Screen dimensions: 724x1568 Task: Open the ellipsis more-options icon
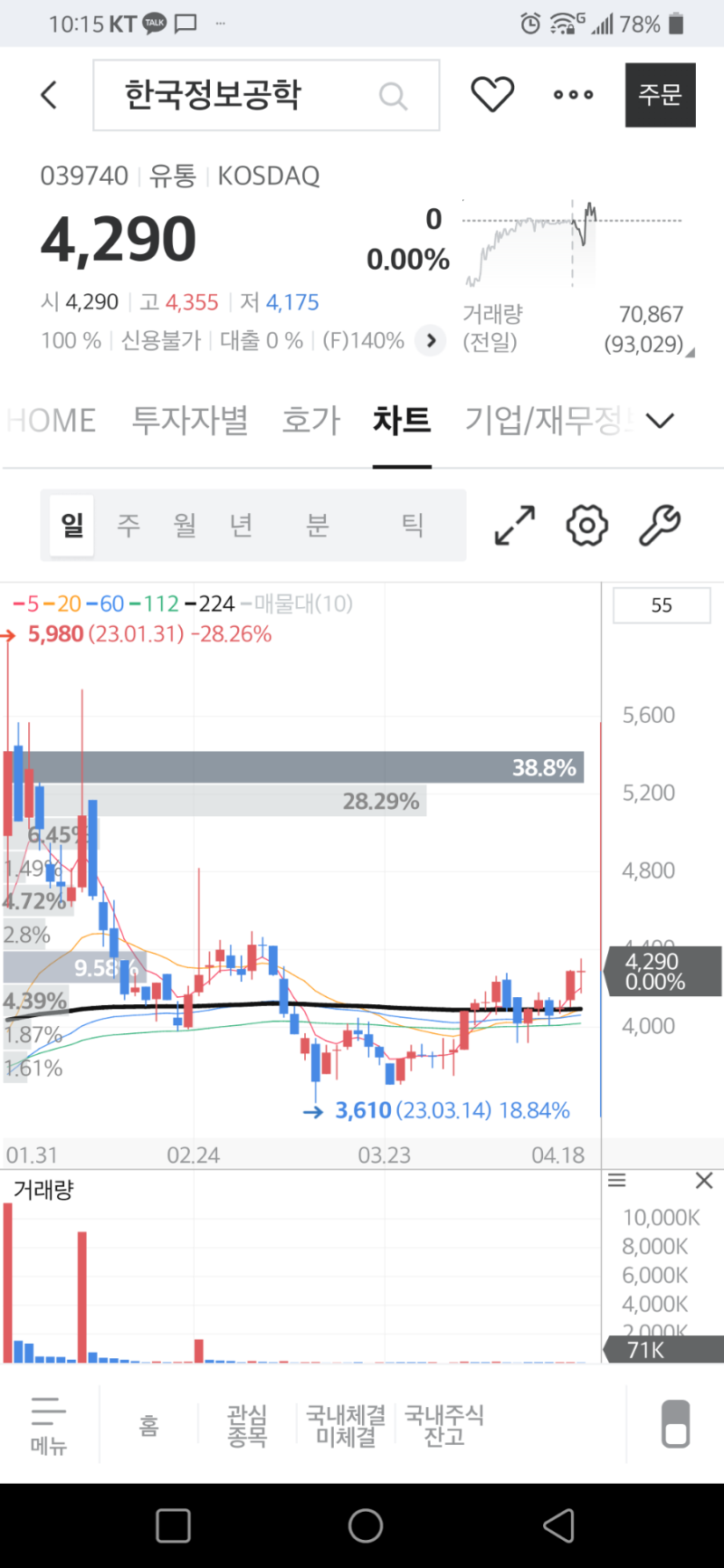tap(573, 94)
